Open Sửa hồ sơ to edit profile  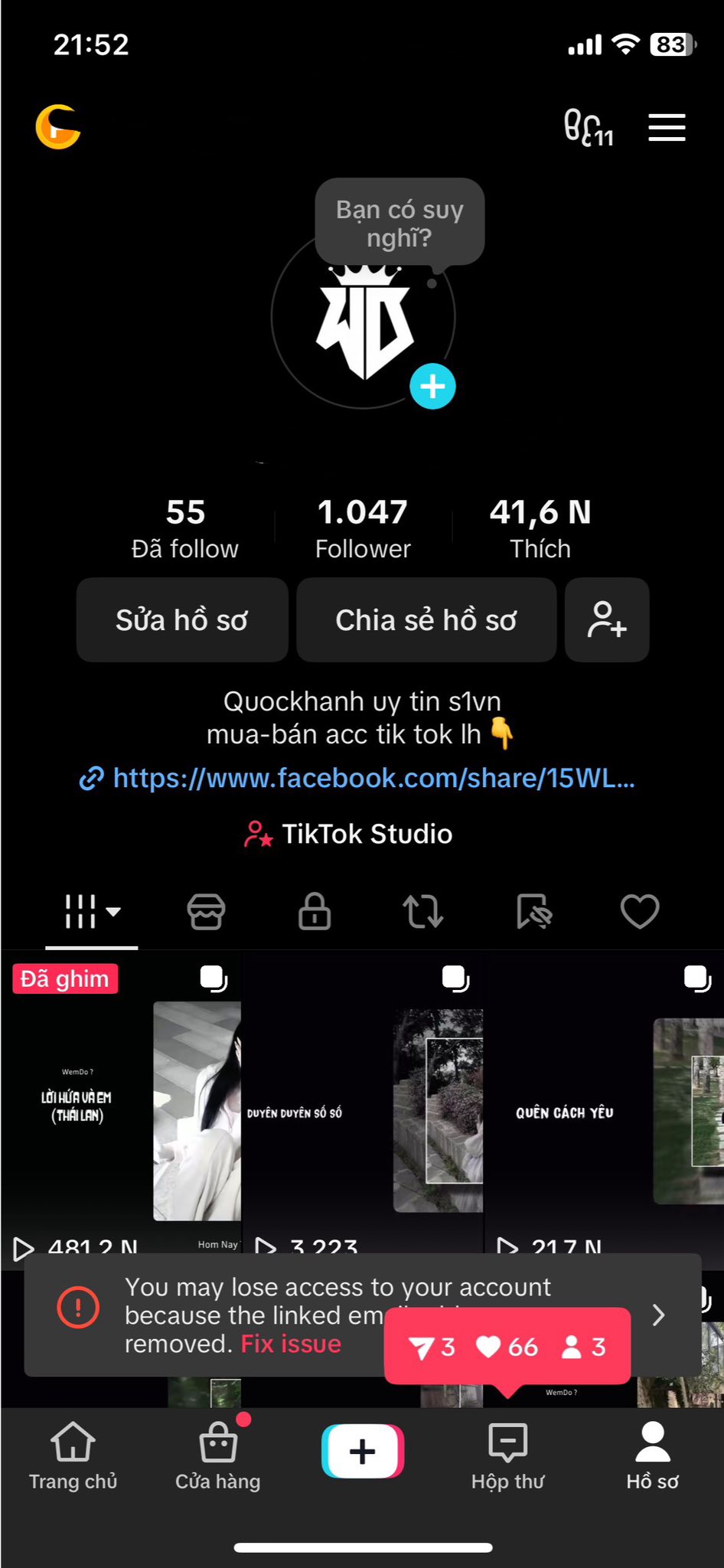[x=182, y=619]
